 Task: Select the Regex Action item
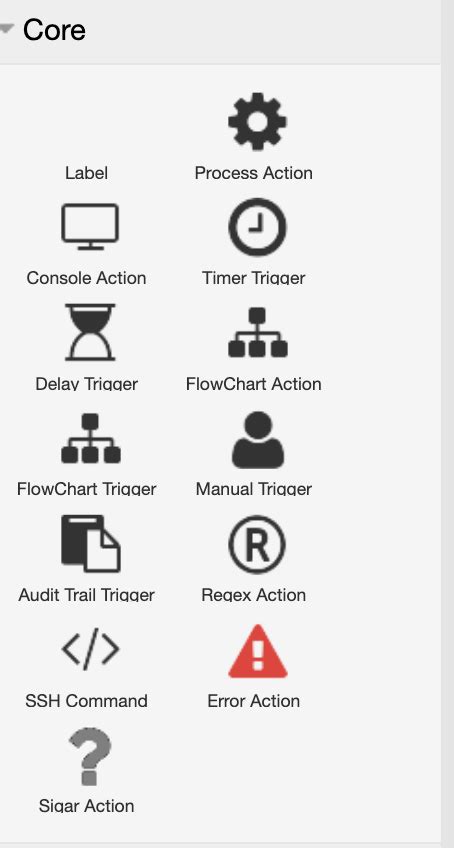pyautogui.click(x=254, y=557)
